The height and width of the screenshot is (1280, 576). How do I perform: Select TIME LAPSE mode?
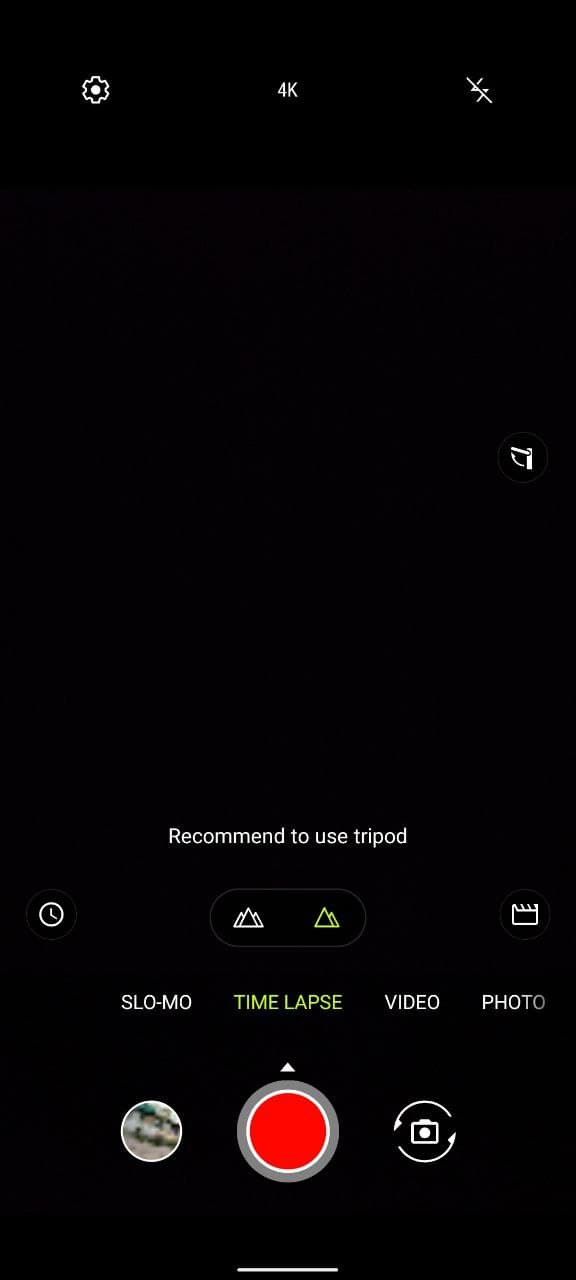tap(288, 1002)
